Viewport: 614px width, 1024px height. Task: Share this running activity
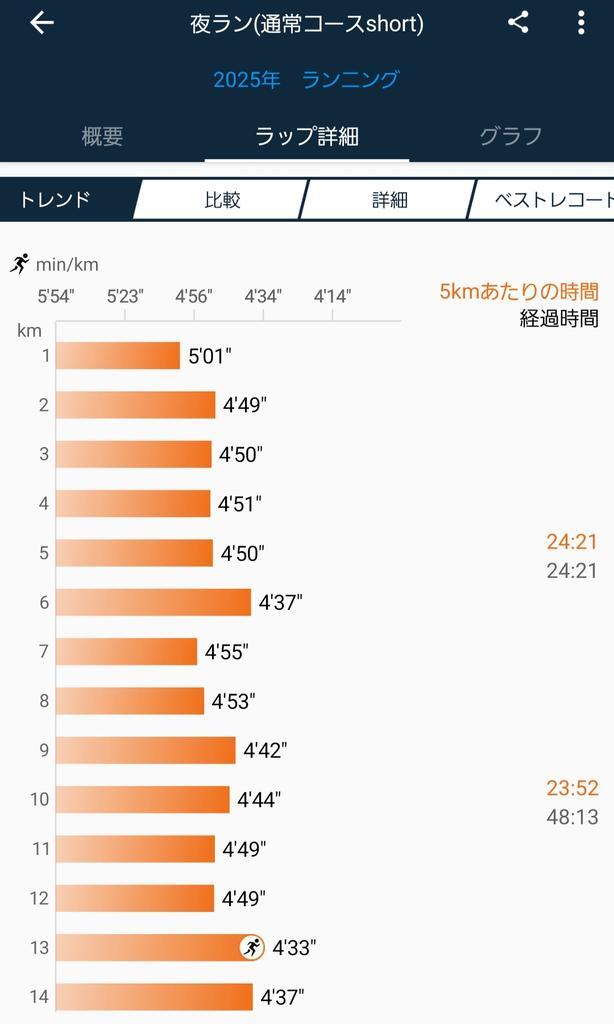[x=518, y=23]
